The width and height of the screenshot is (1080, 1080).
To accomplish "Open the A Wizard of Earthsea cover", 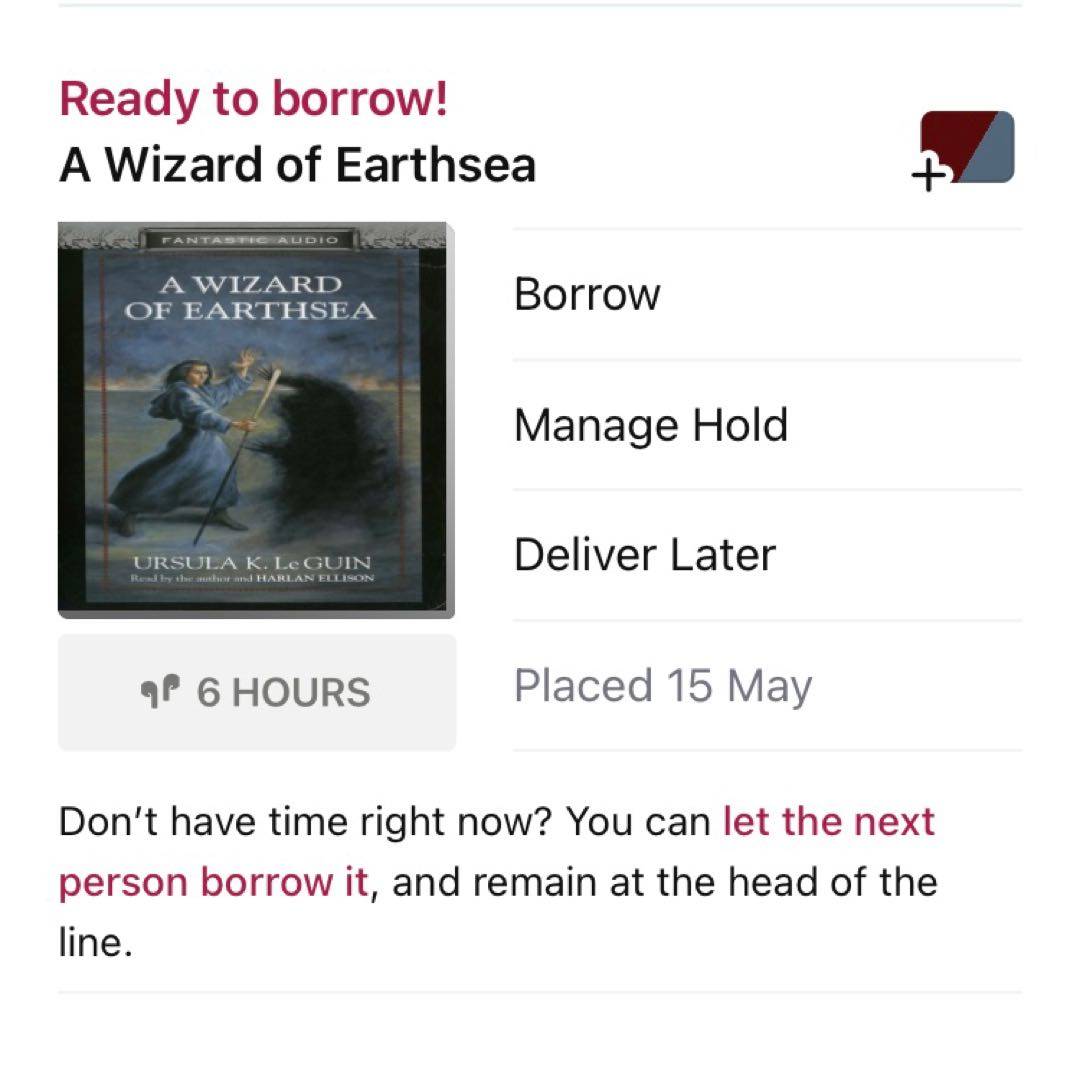I will (256, 421).
